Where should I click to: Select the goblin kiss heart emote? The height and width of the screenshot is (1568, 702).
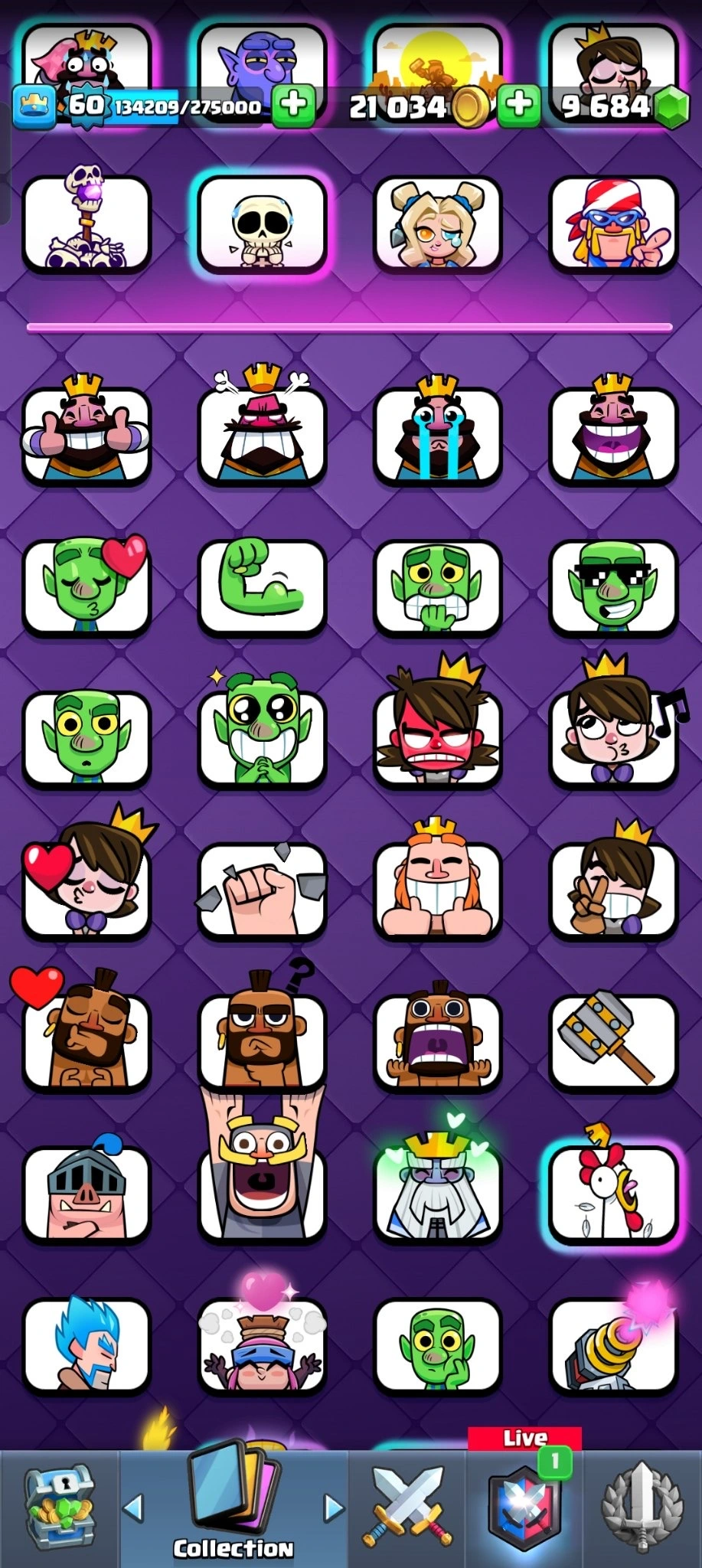point(86,587)
